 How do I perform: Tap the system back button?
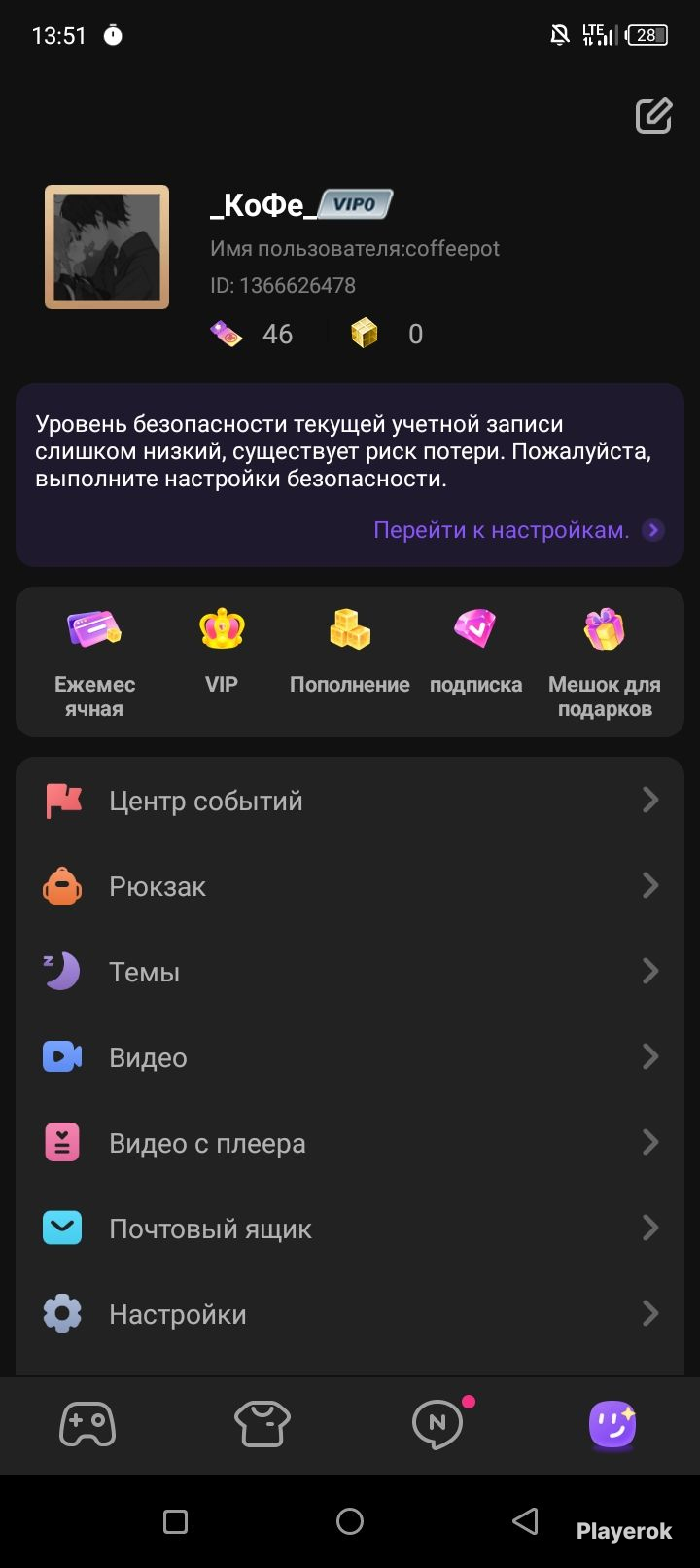[x=525, y=1521]
